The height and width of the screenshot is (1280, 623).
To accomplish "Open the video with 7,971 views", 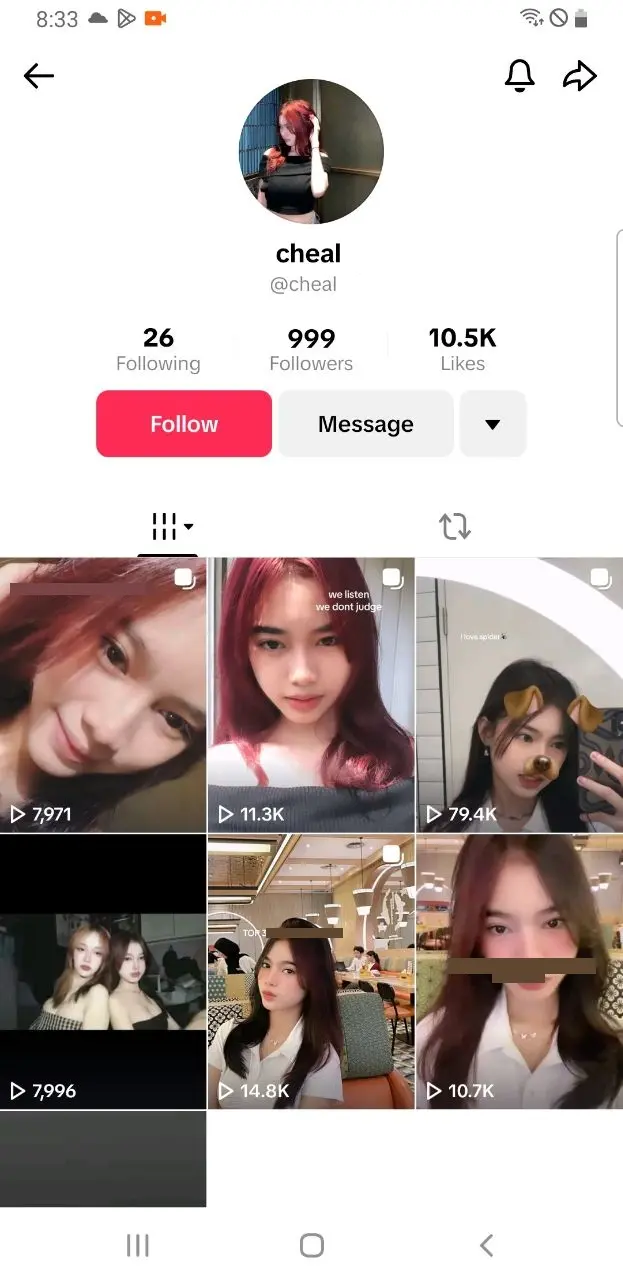I will [103, 695].
